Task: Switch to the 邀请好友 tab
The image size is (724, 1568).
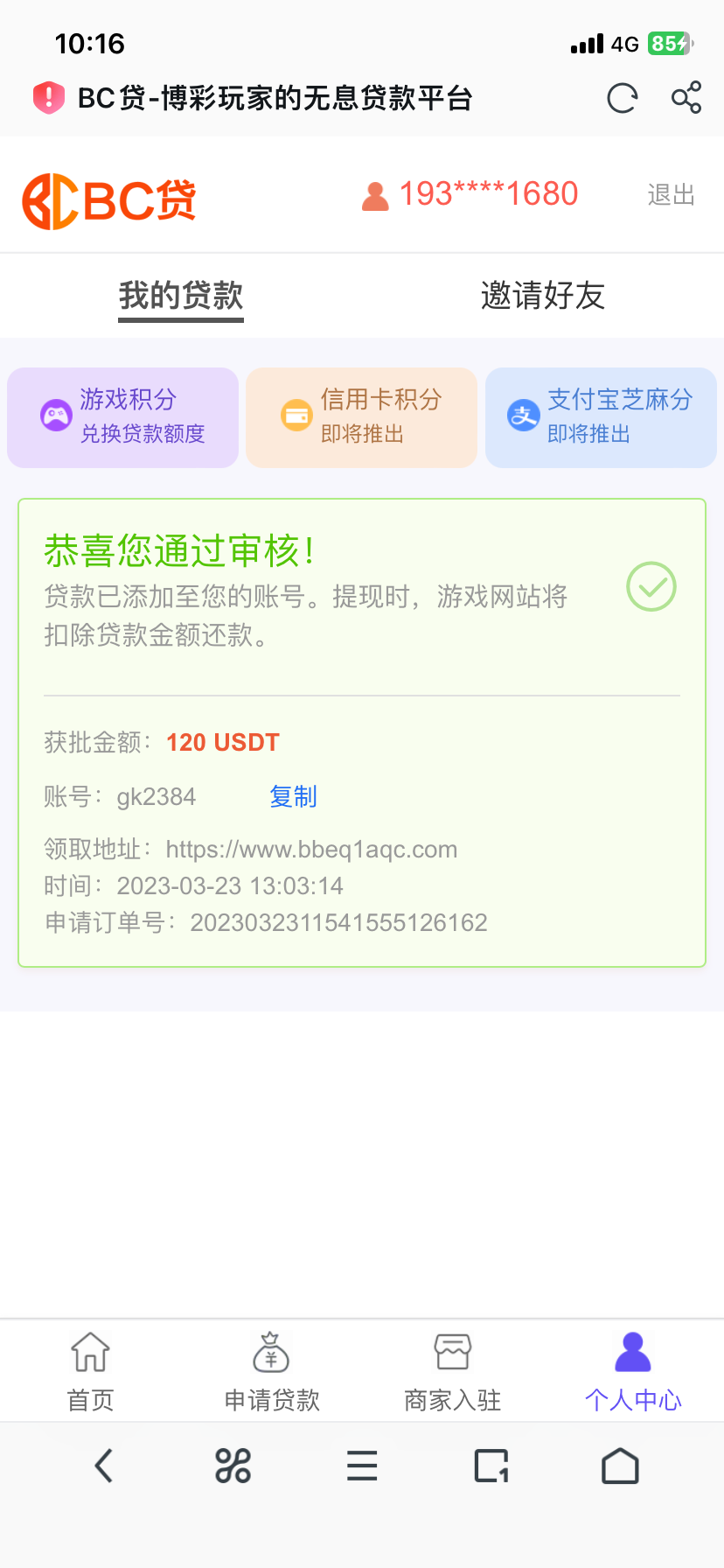Action: tap(543, 296)
